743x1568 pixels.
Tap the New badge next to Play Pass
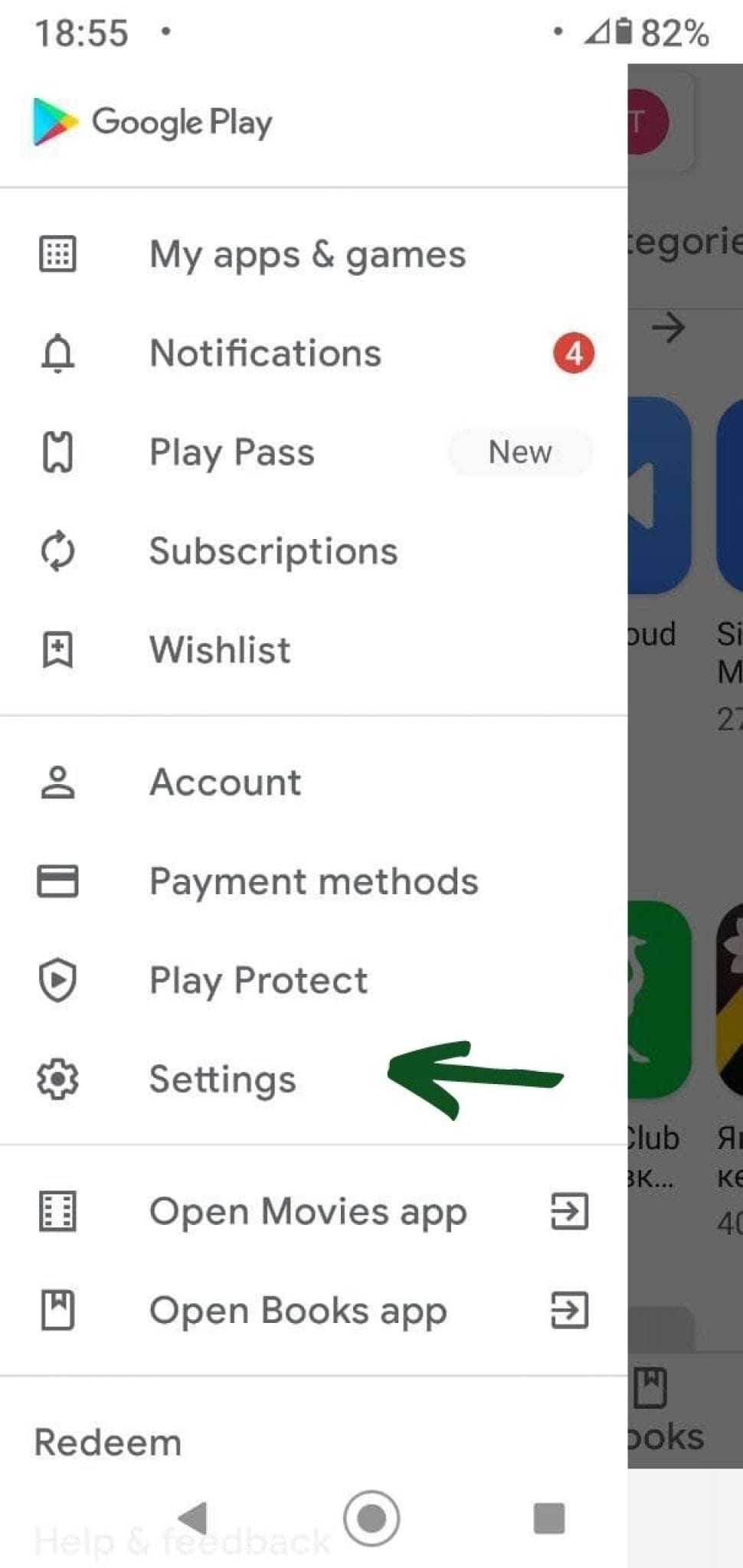pyautogui.click(x=520, y=452)
